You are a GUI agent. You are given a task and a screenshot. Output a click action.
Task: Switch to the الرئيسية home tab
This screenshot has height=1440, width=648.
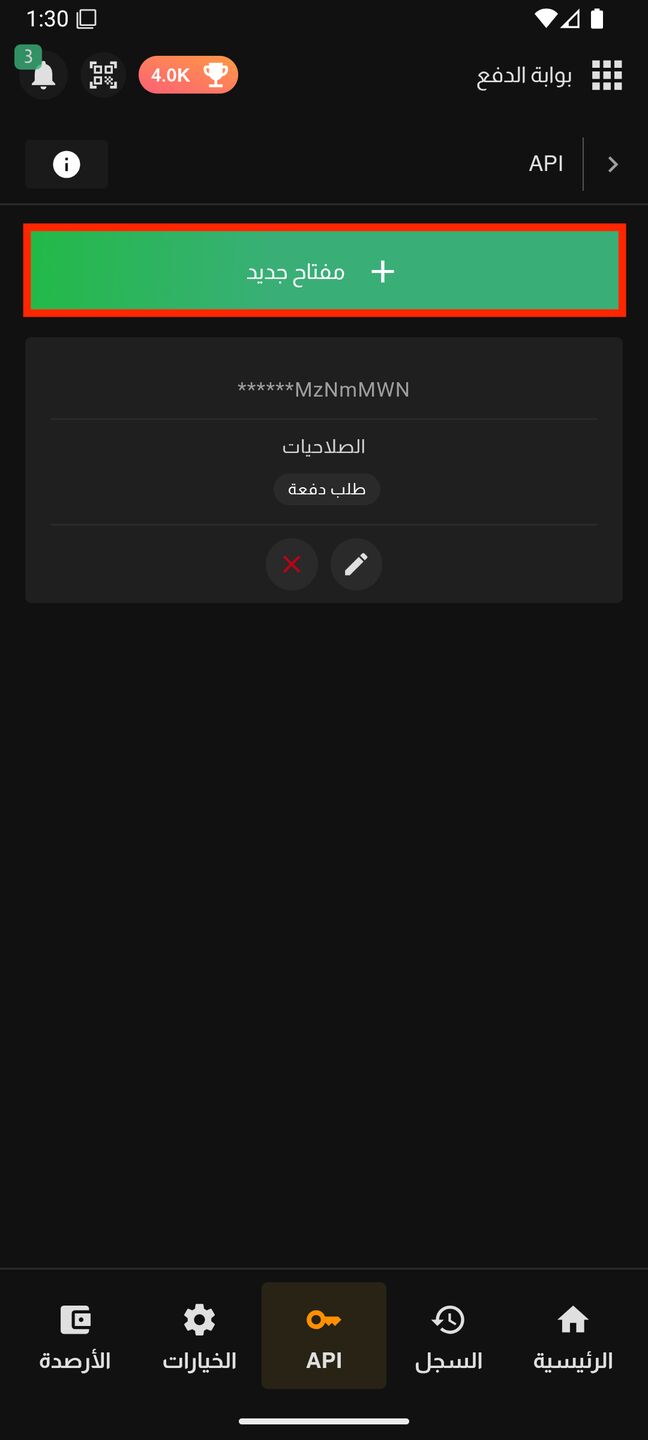572,1336
